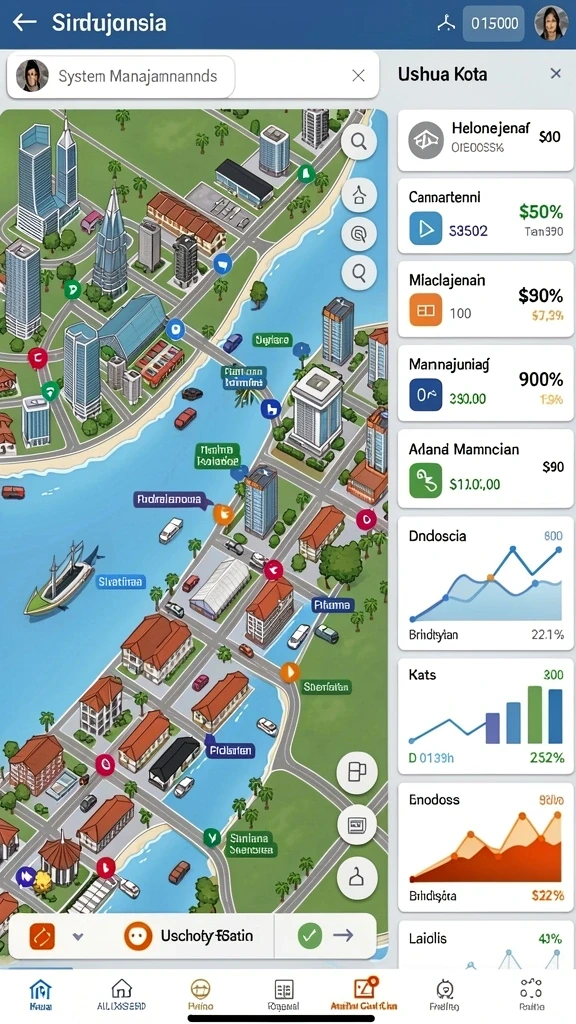576x1024 pixels.
Task: Tap the Uschoty FSatin button
Action: coord(191,936)
